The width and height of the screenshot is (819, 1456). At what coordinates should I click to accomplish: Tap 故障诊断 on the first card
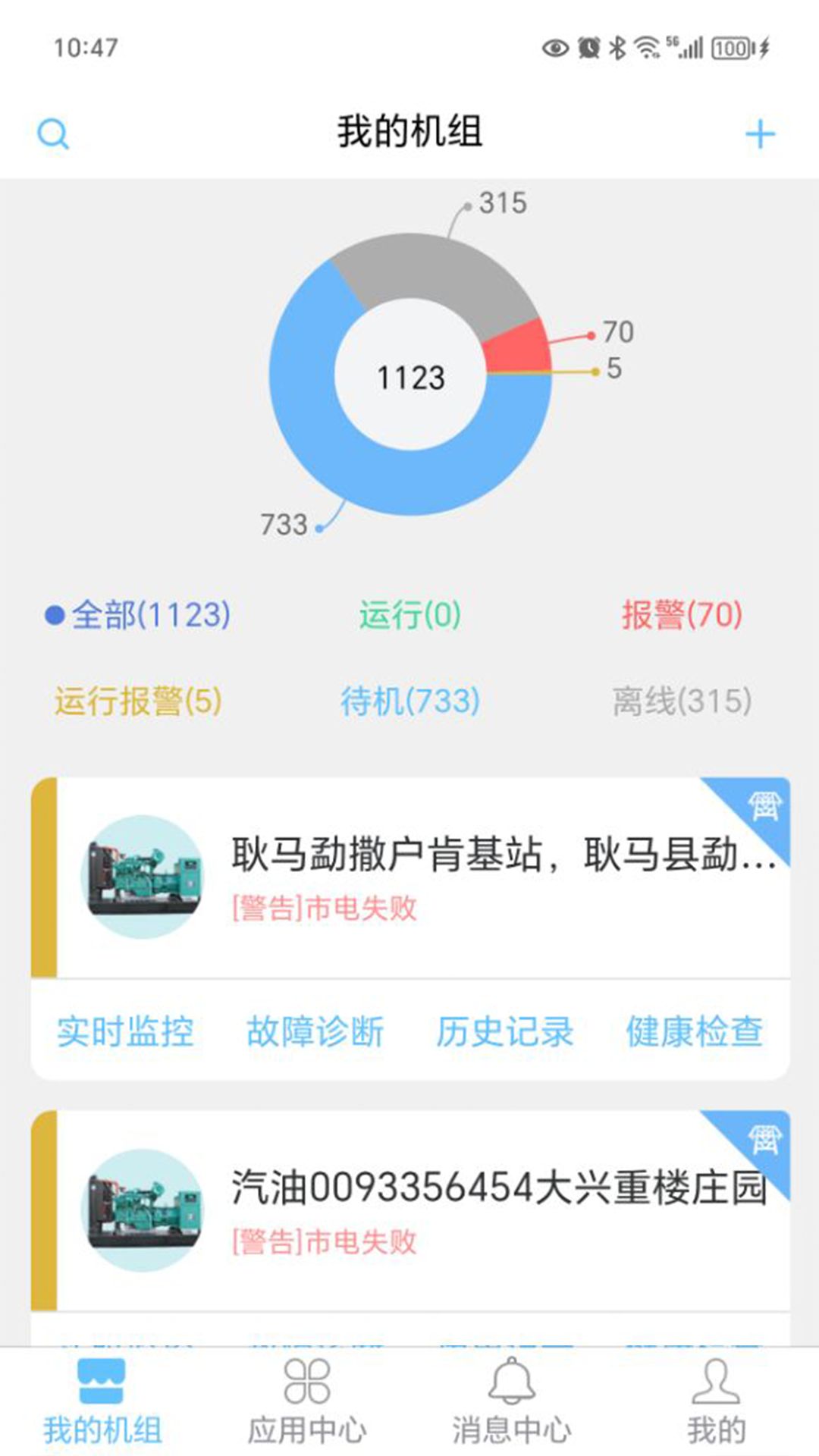coord(315,1031)
